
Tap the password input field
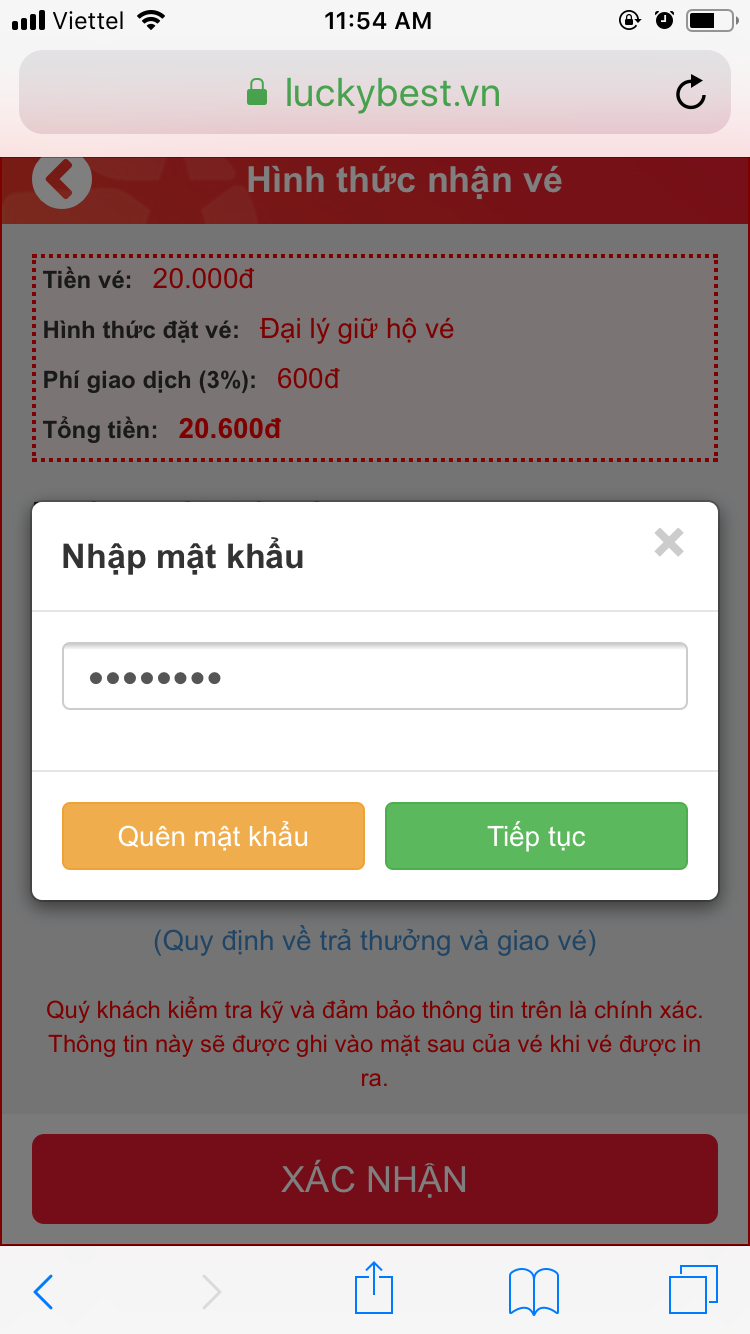point(374,677)
